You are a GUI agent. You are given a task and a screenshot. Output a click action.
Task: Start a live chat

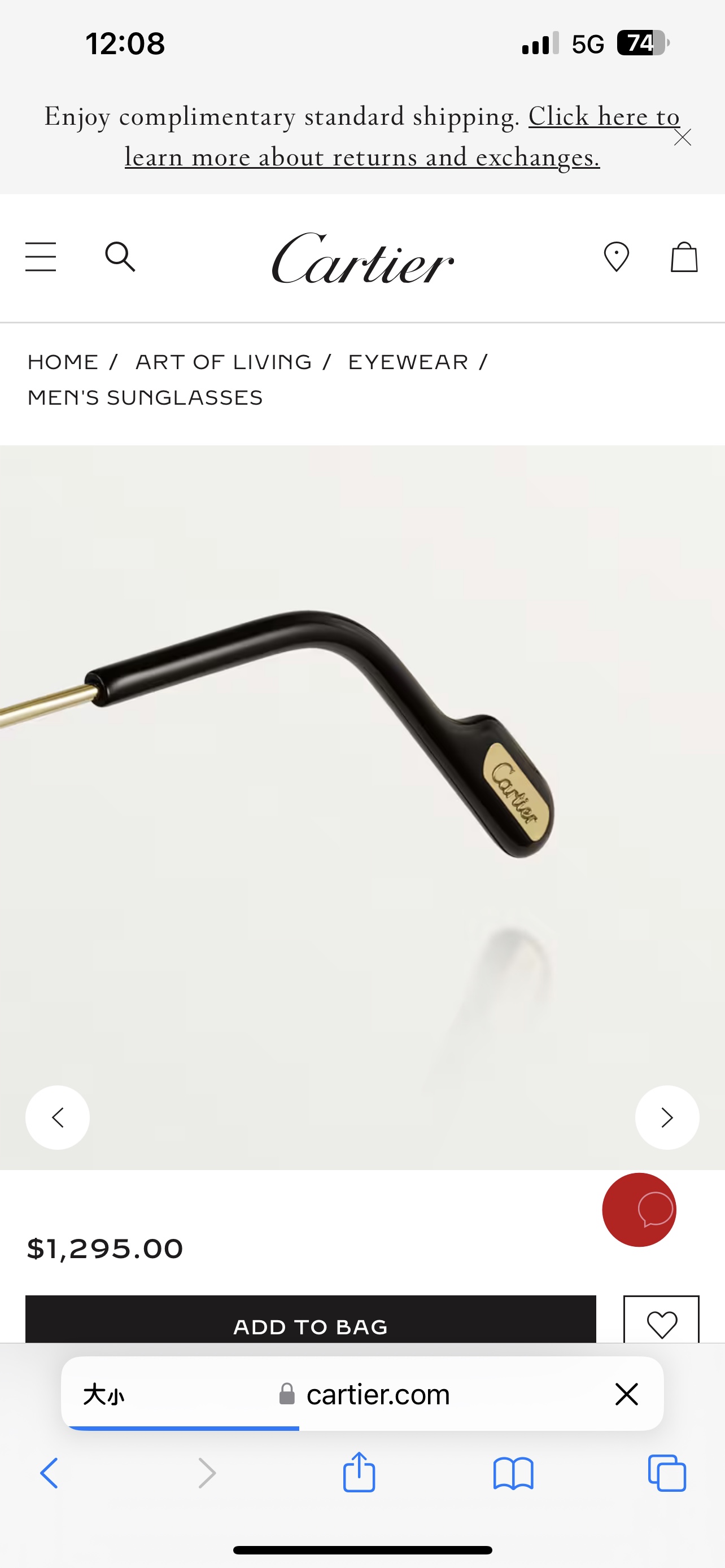click(639, 1210)
